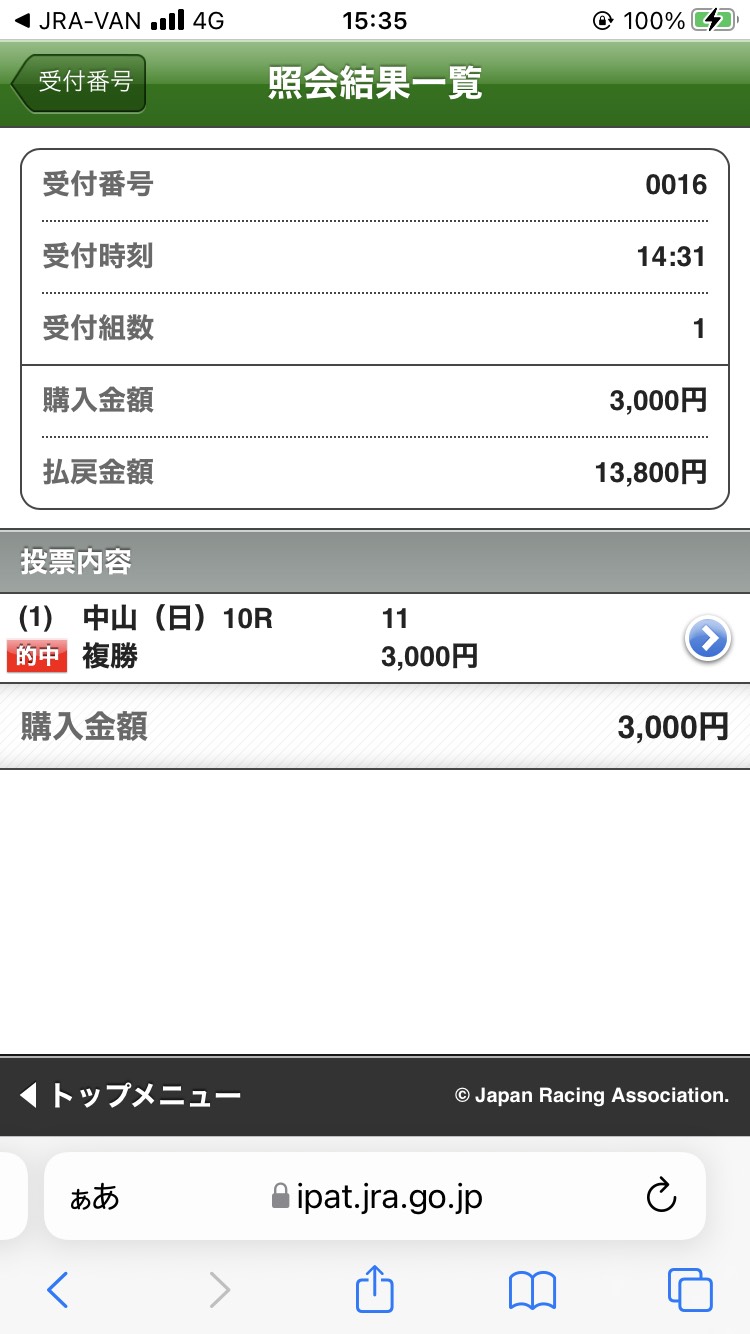Open Safari bookmarks
The image size is (750, 1334).
[532, 1290]
